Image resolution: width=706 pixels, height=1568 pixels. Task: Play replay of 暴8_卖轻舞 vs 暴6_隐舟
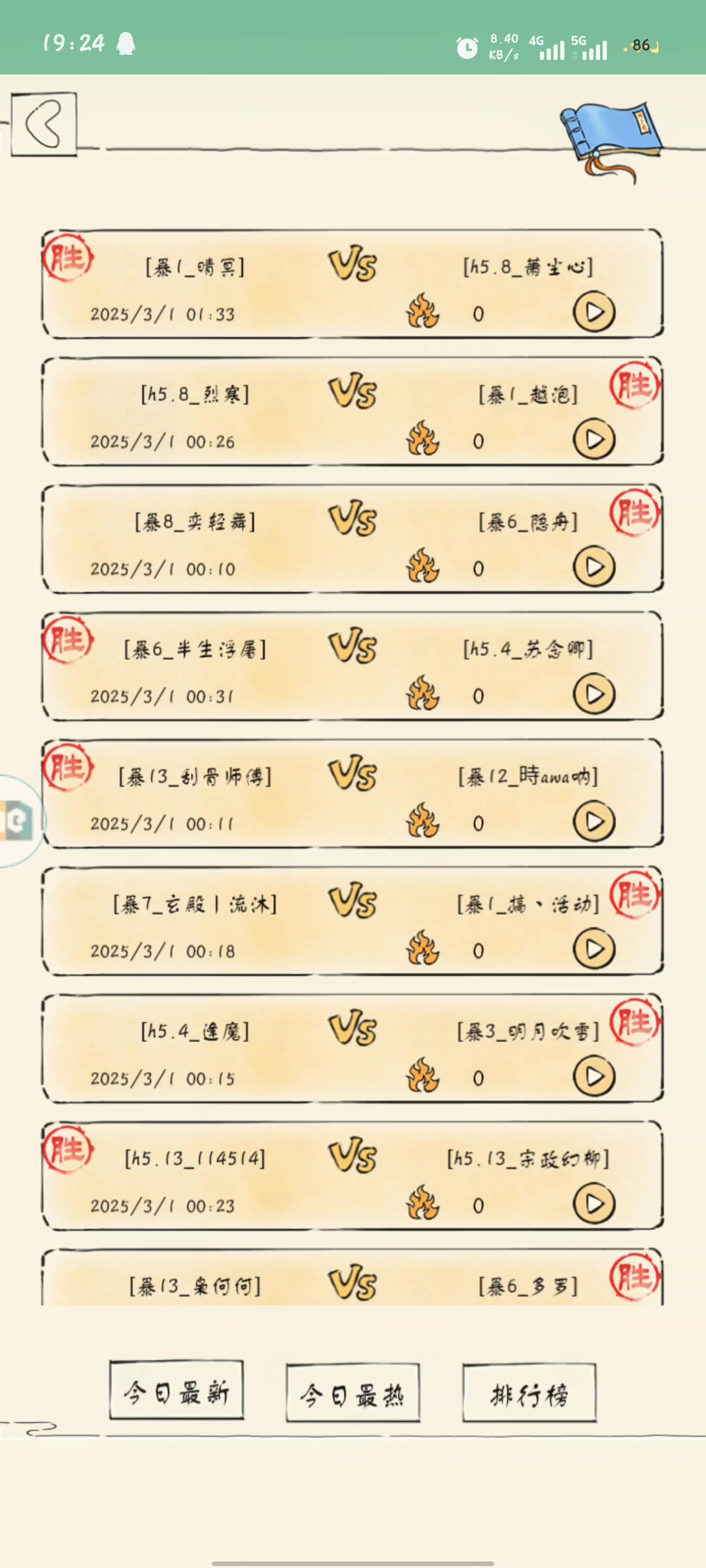coord(594,567)
